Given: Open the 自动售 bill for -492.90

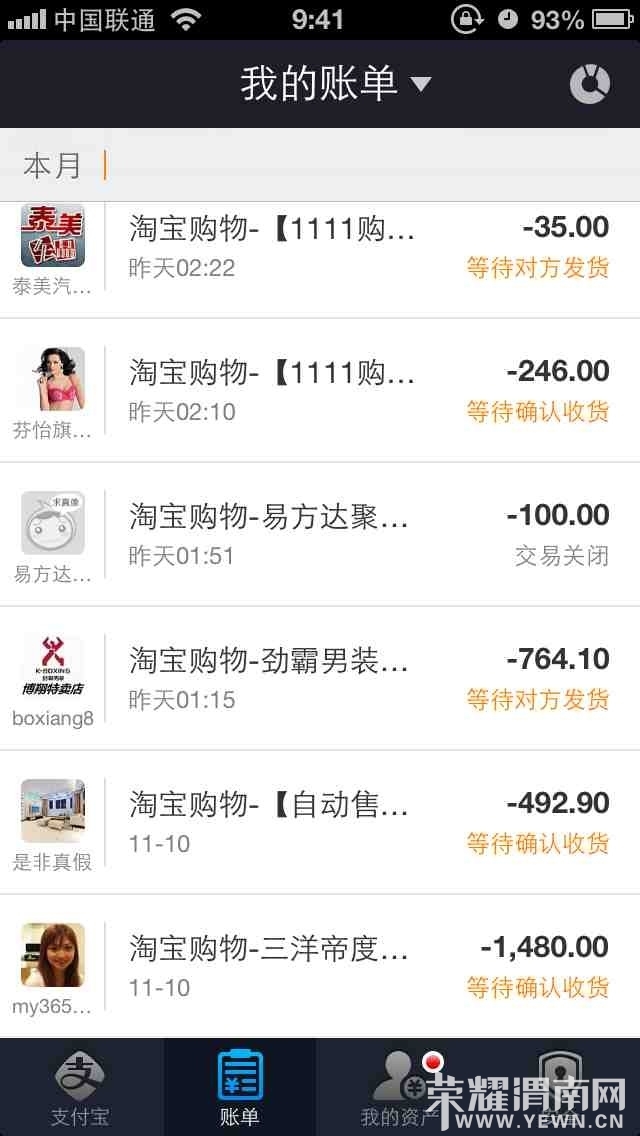Looking at the screenshot, I should pos(320,822).
